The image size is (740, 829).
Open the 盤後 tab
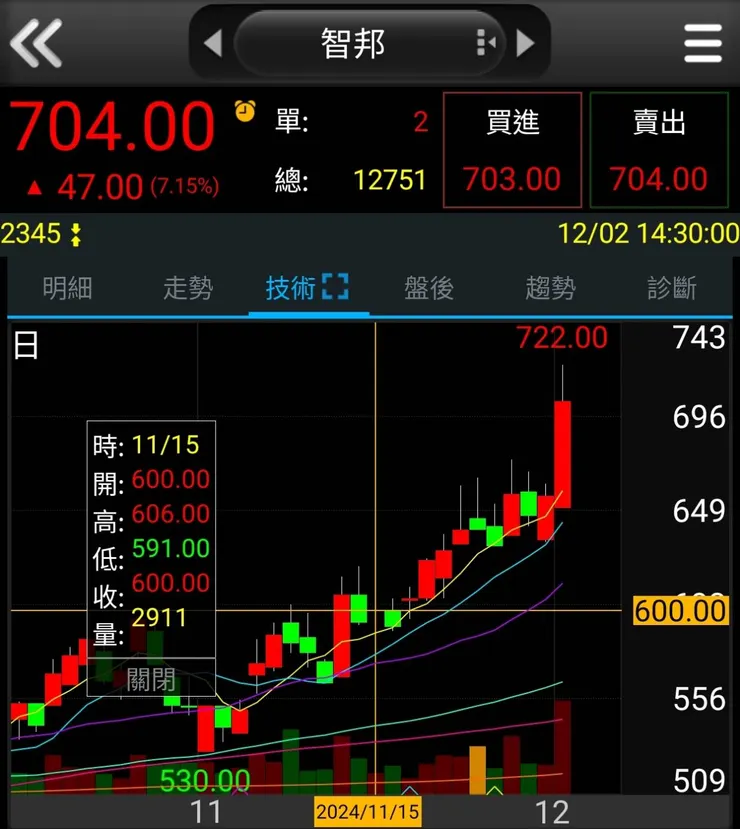[429, 287]
